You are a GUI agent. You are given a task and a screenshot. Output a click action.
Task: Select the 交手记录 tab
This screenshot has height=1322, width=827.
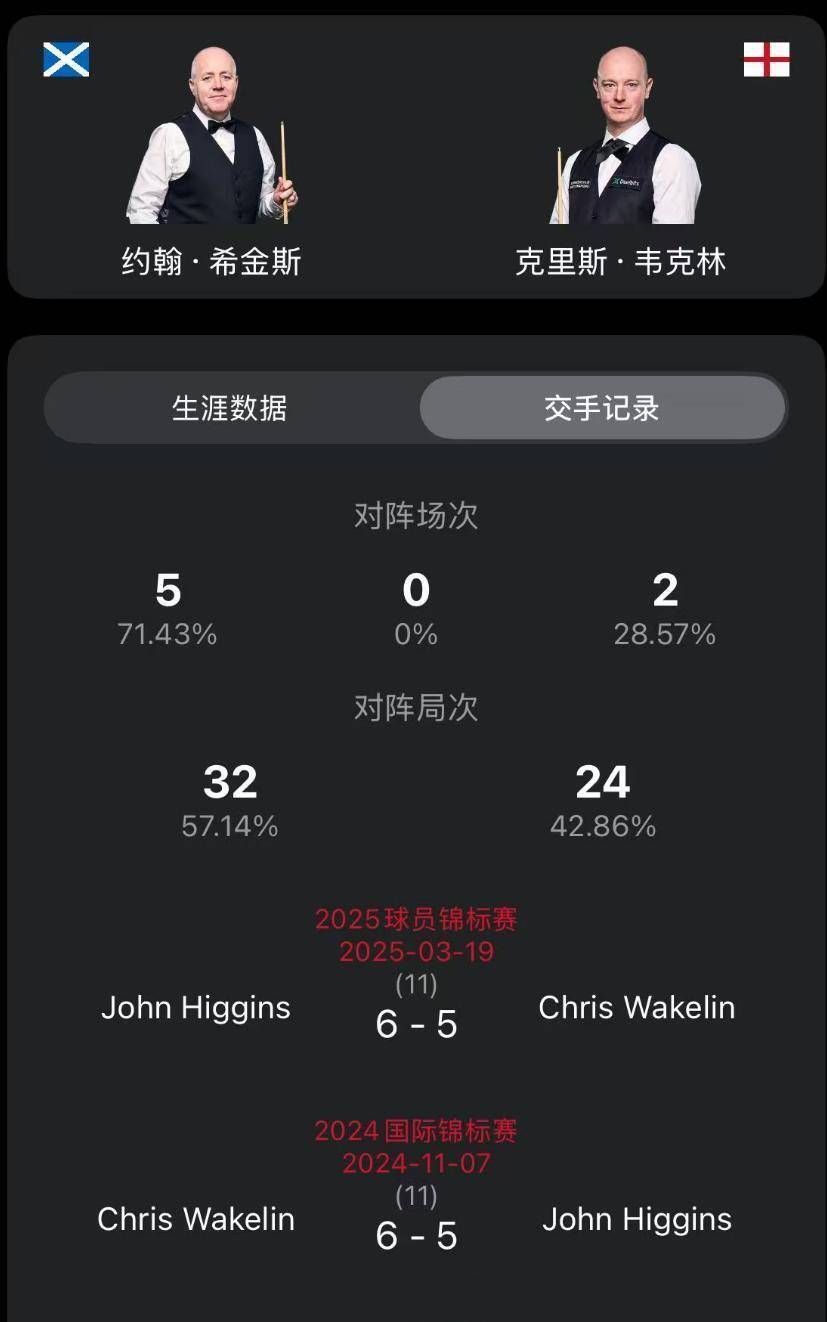(602, 408)
